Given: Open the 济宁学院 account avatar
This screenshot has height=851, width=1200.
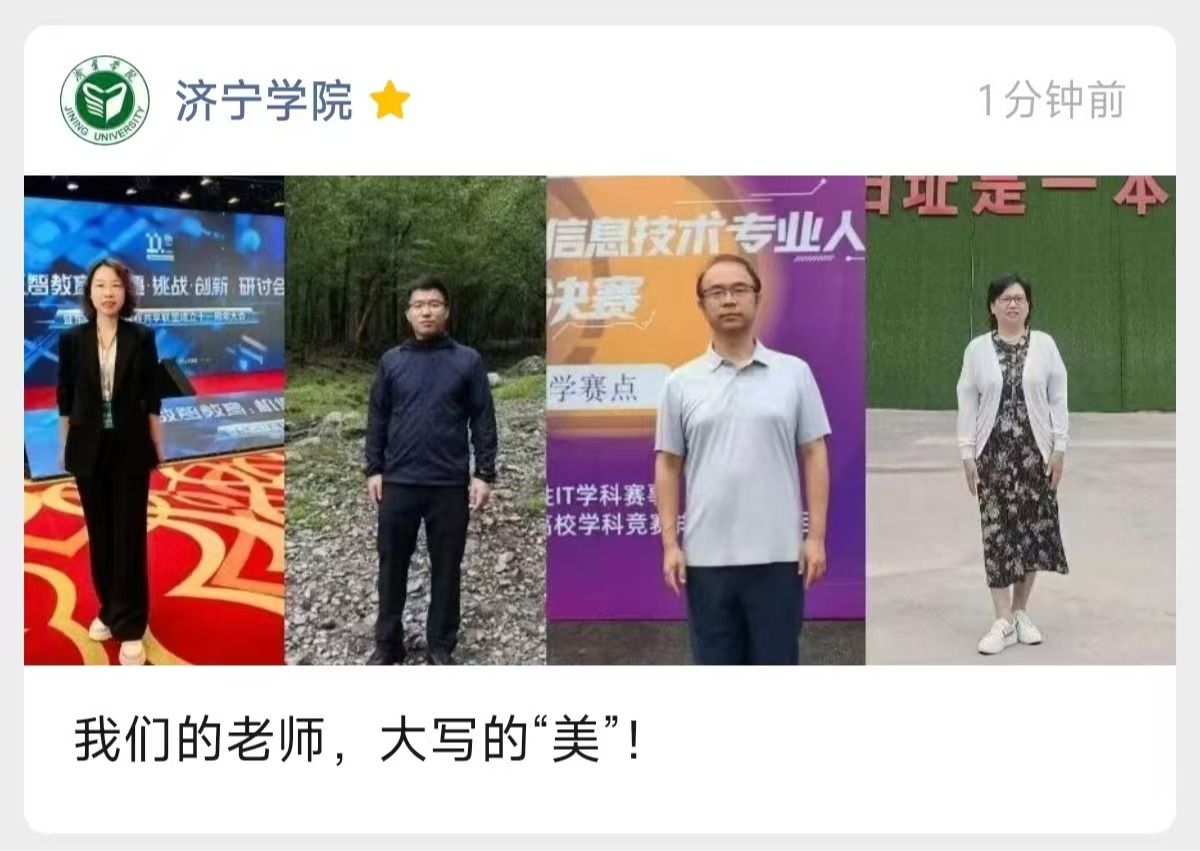Looking at the screenshot, I should click(105, 101).
